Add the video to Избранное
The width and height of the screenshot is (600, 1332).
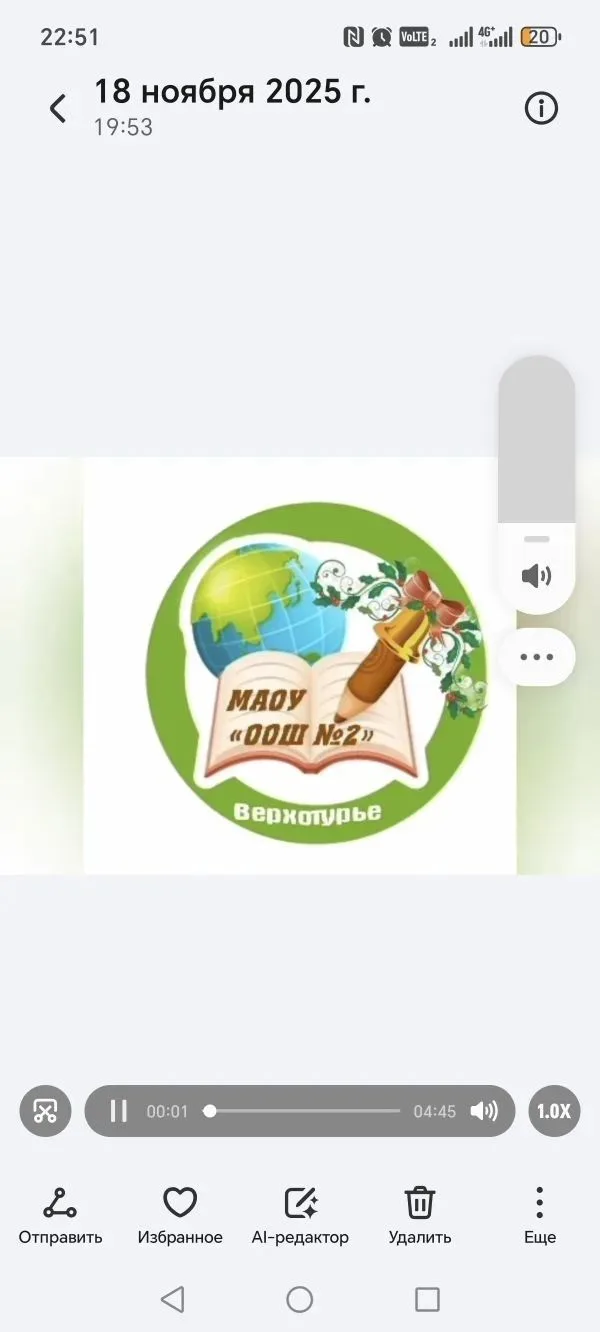click(180, 1214)
